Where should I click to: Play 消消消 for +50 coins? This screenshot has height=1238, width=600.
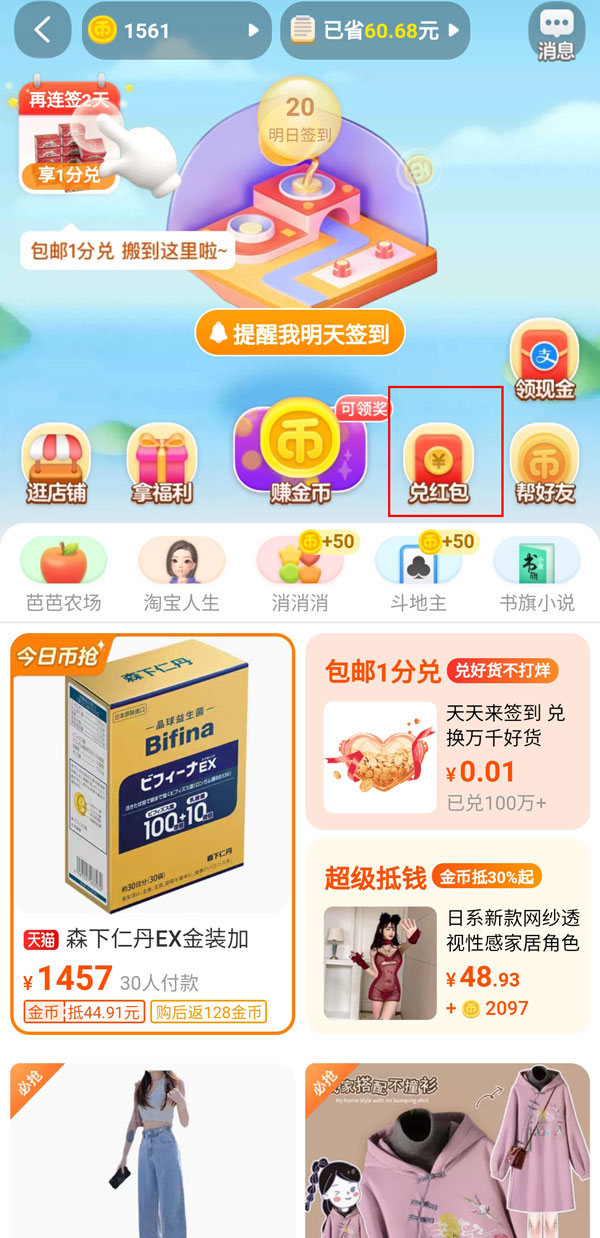tap(299, 574)
